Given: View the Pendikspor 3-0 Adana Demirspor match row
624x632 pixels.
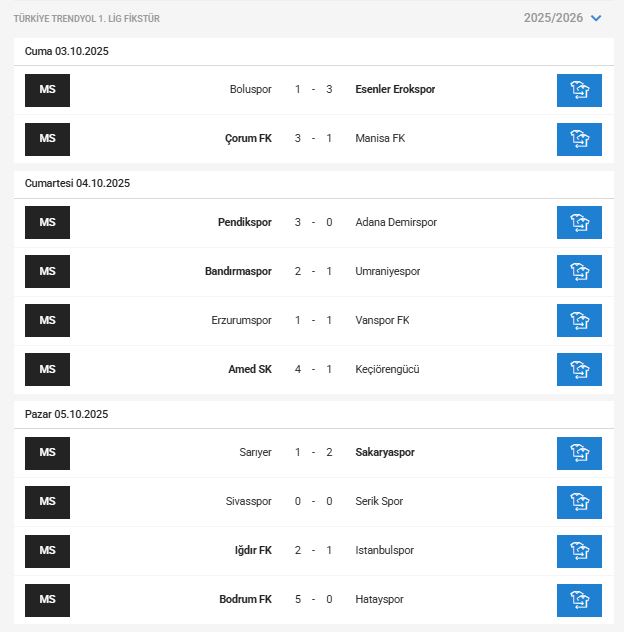Looking at the screenshot, I should click(x=313, y=222).
